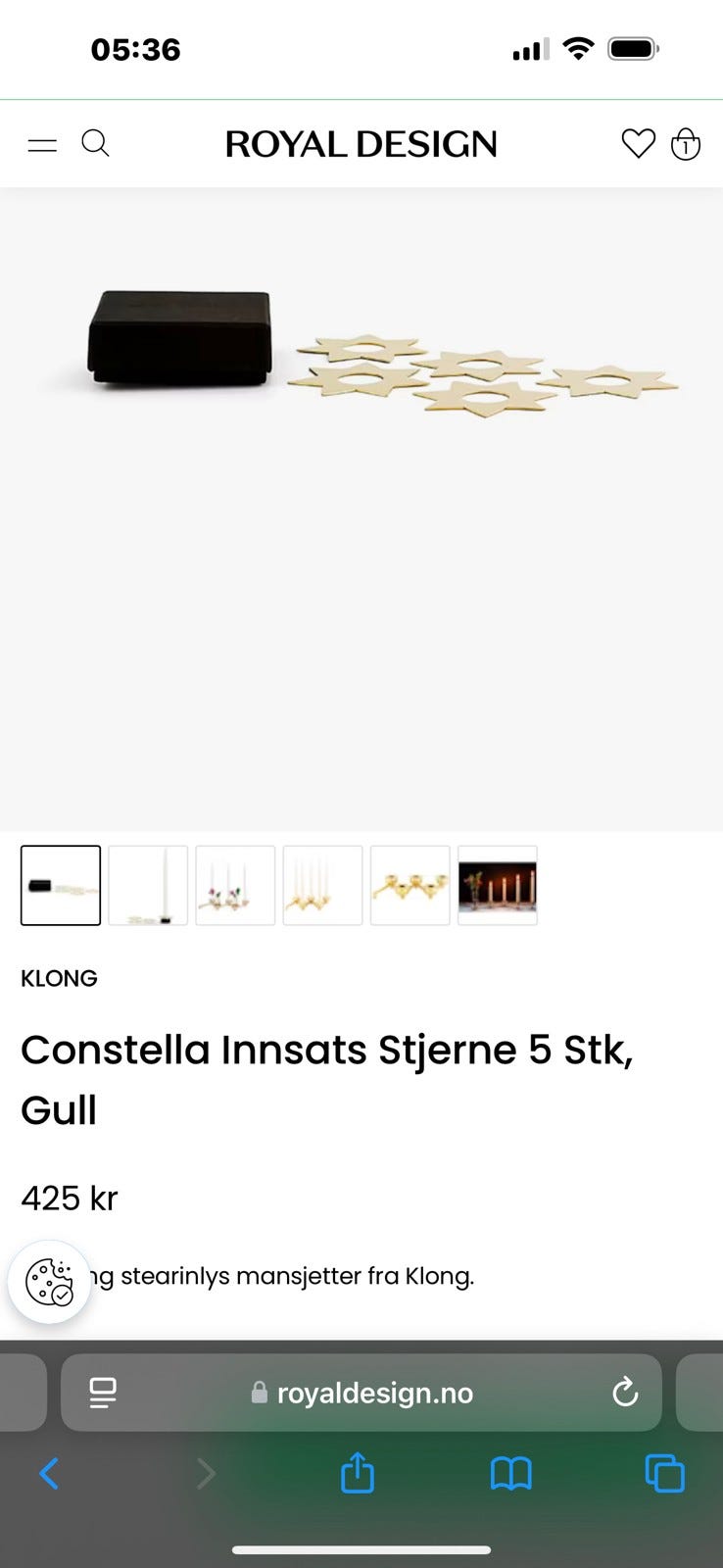Open the wishlist heart icon

click(x=639, y=143)
